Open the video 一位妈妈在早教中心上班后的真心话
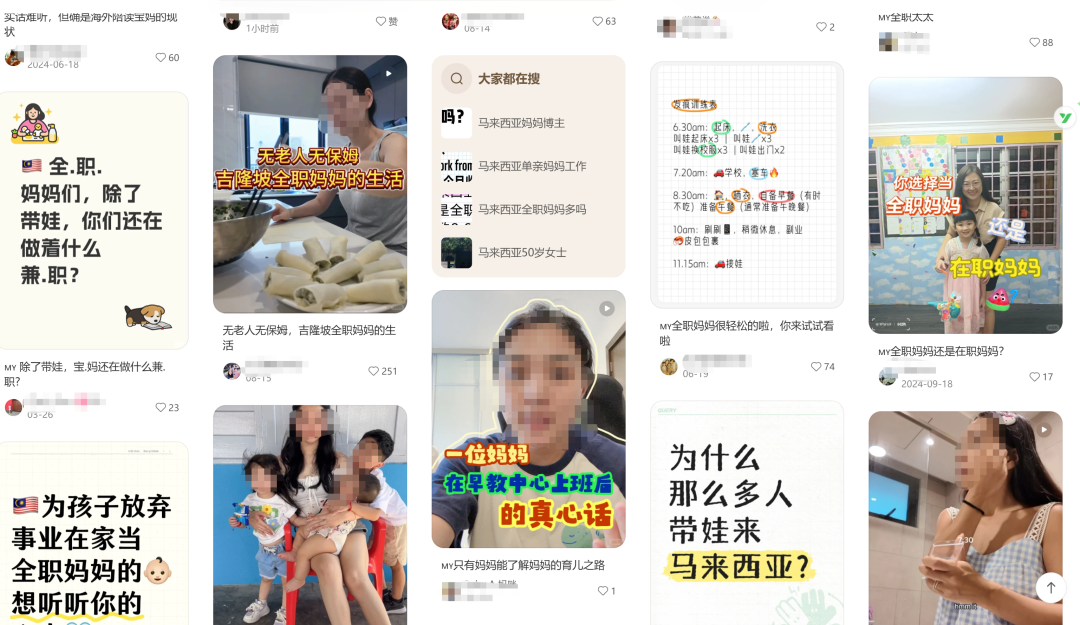The width and height of the screenshot is (1080, 625). 528,419
